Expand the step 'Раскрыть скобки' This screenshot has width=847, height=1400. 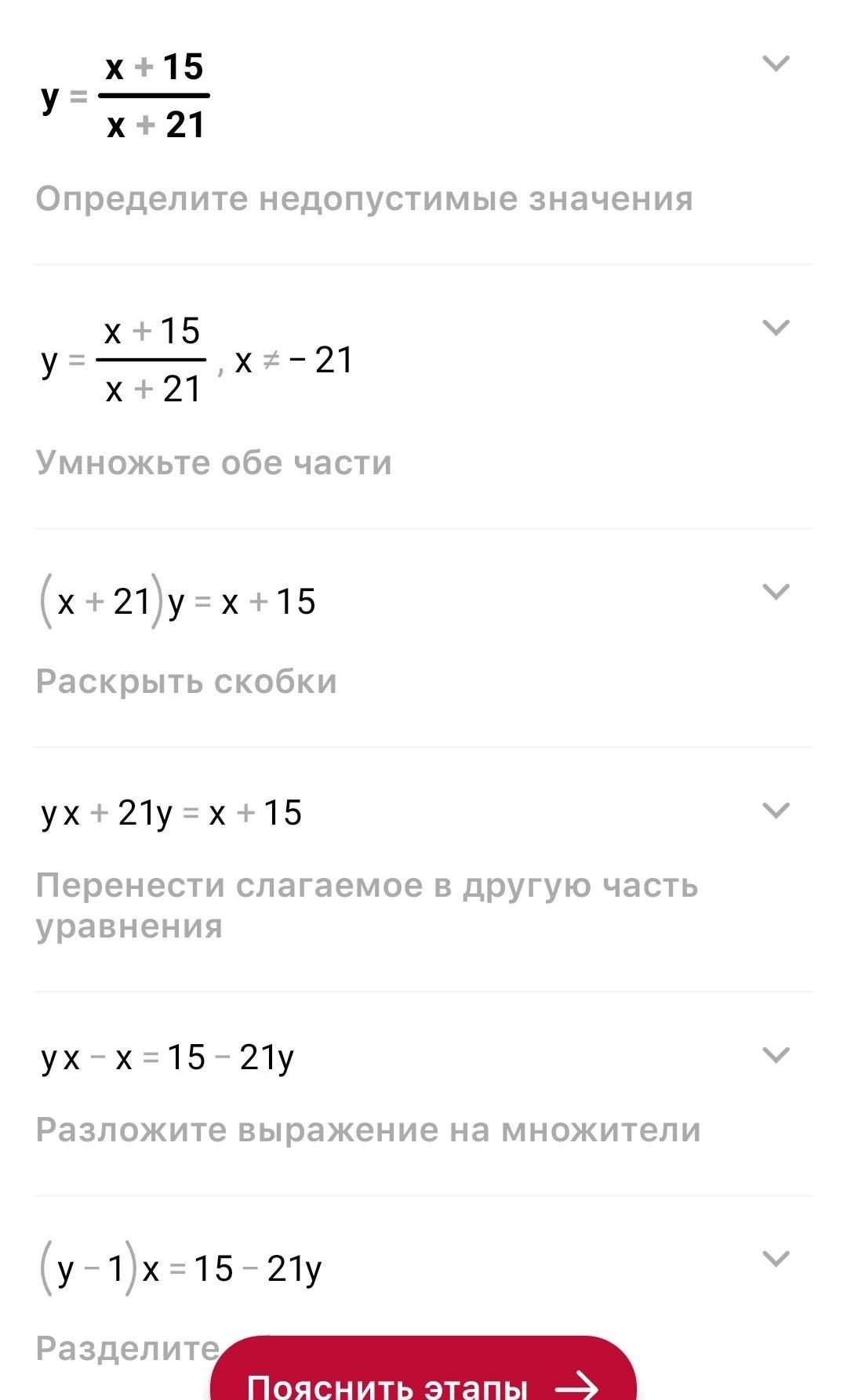pos(776,591)
